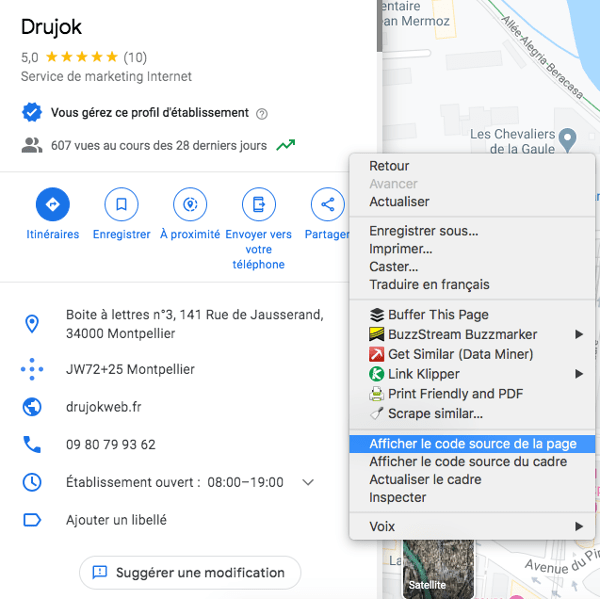Call 09 80 79 93 62

click(110, 444)
